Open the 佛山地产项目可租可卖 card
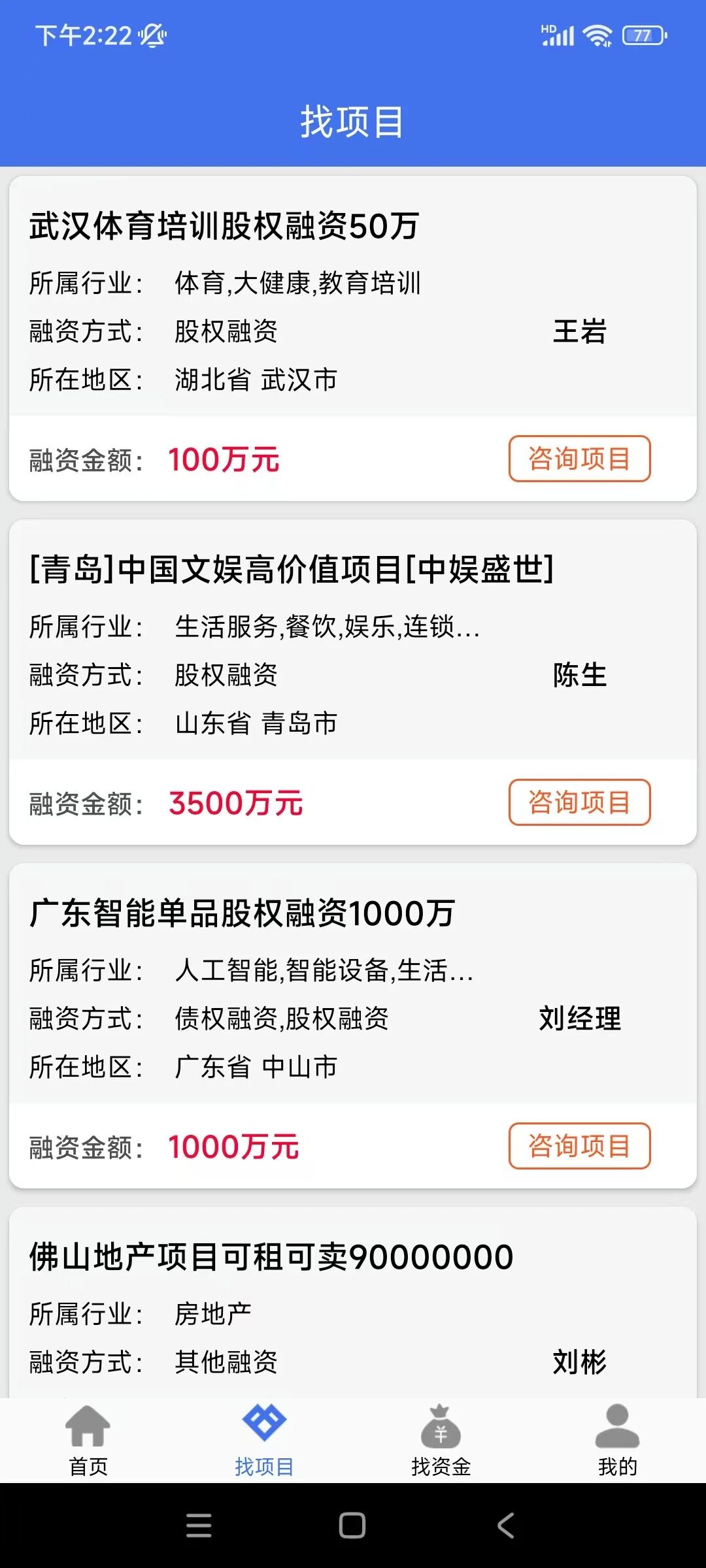This screenshot has width=706, height=1568. click(x=271, y=1257)
